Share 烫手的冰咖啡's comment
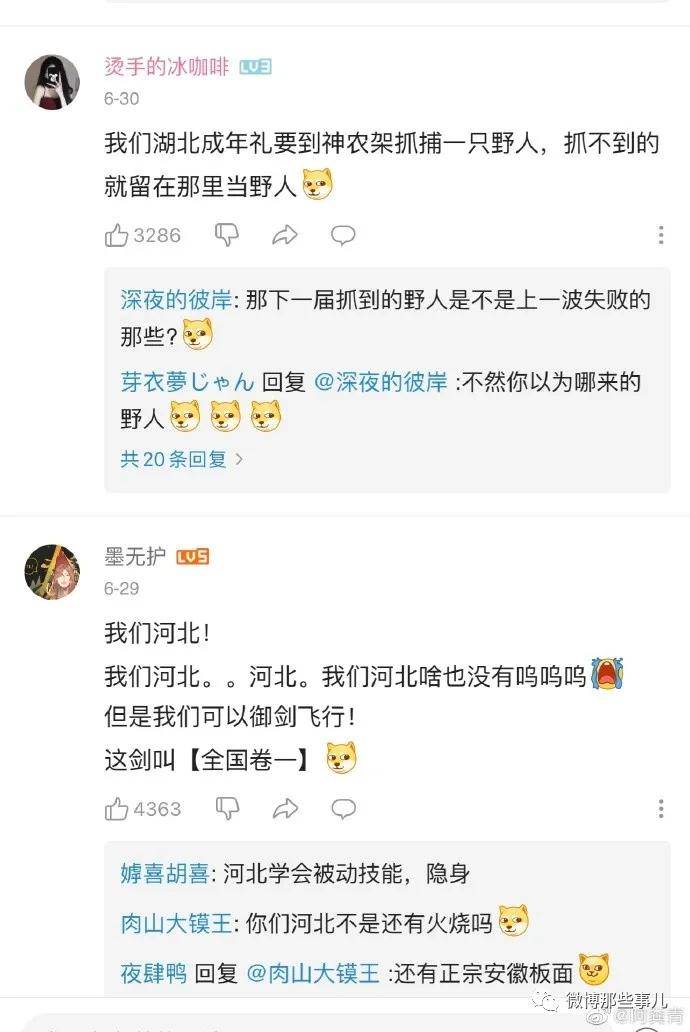 coord(285,236)
